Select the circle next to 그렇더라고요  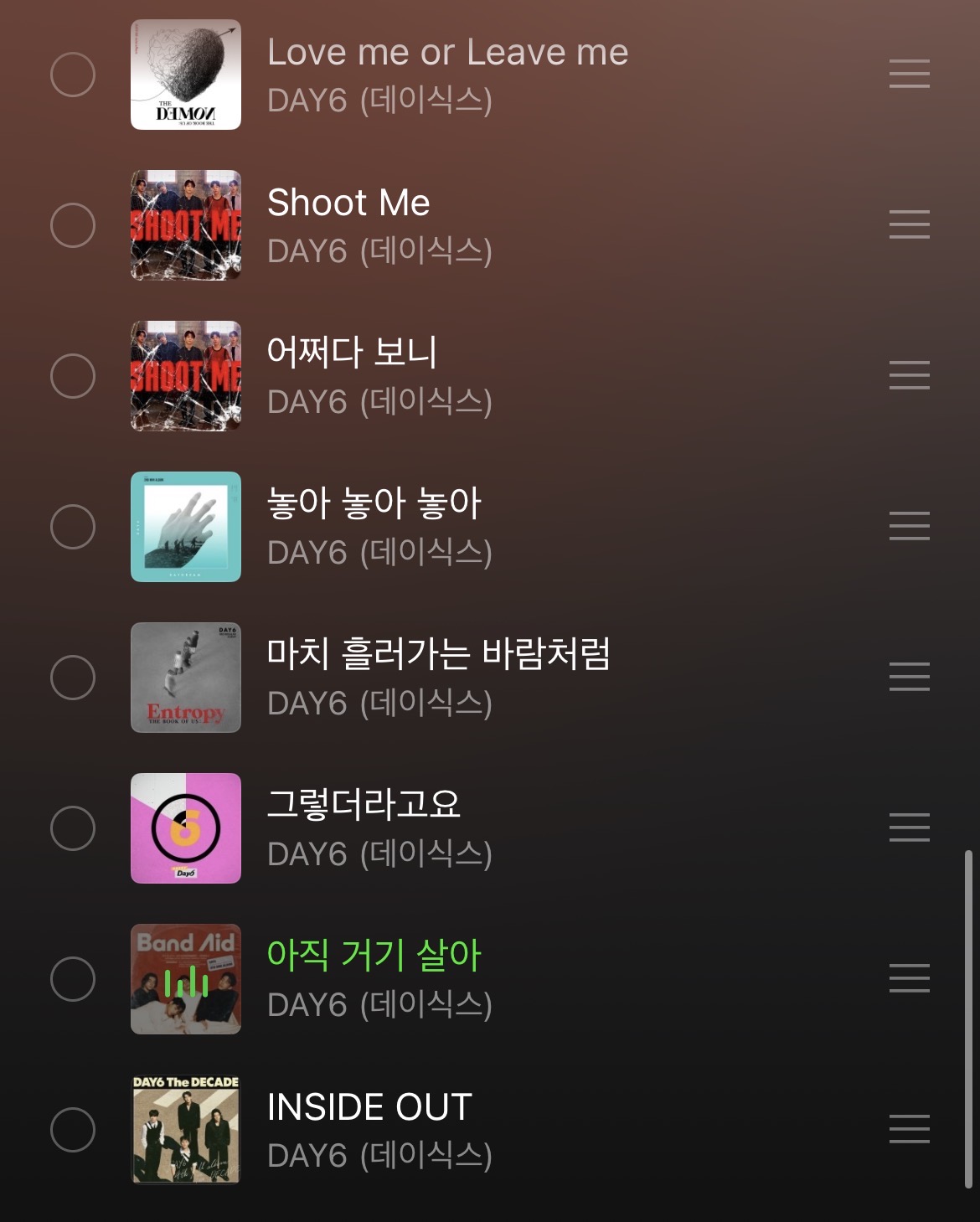tap(73, 828)
